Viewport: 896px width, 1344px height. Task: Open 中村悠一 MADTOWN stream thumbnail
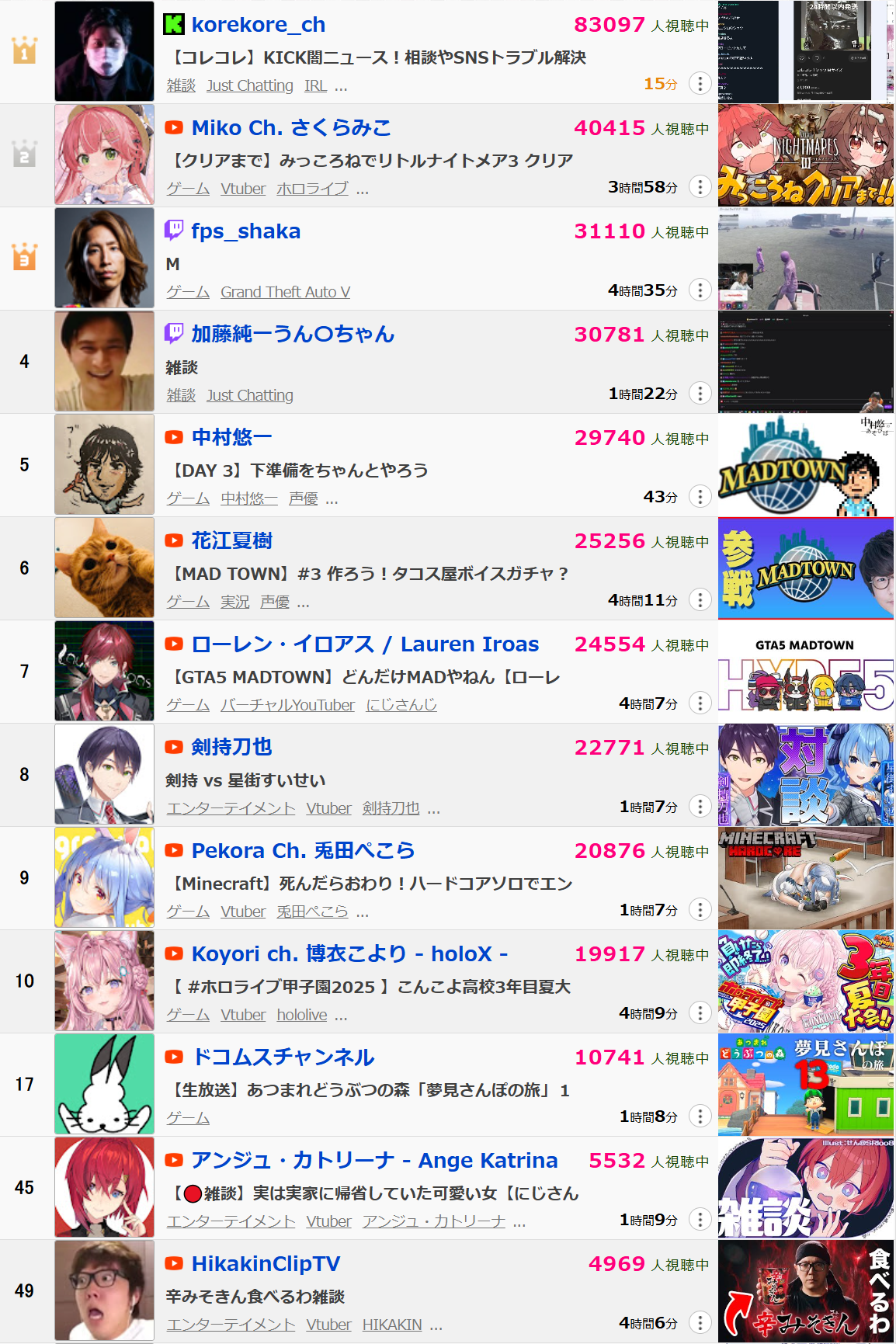point(805,465)
